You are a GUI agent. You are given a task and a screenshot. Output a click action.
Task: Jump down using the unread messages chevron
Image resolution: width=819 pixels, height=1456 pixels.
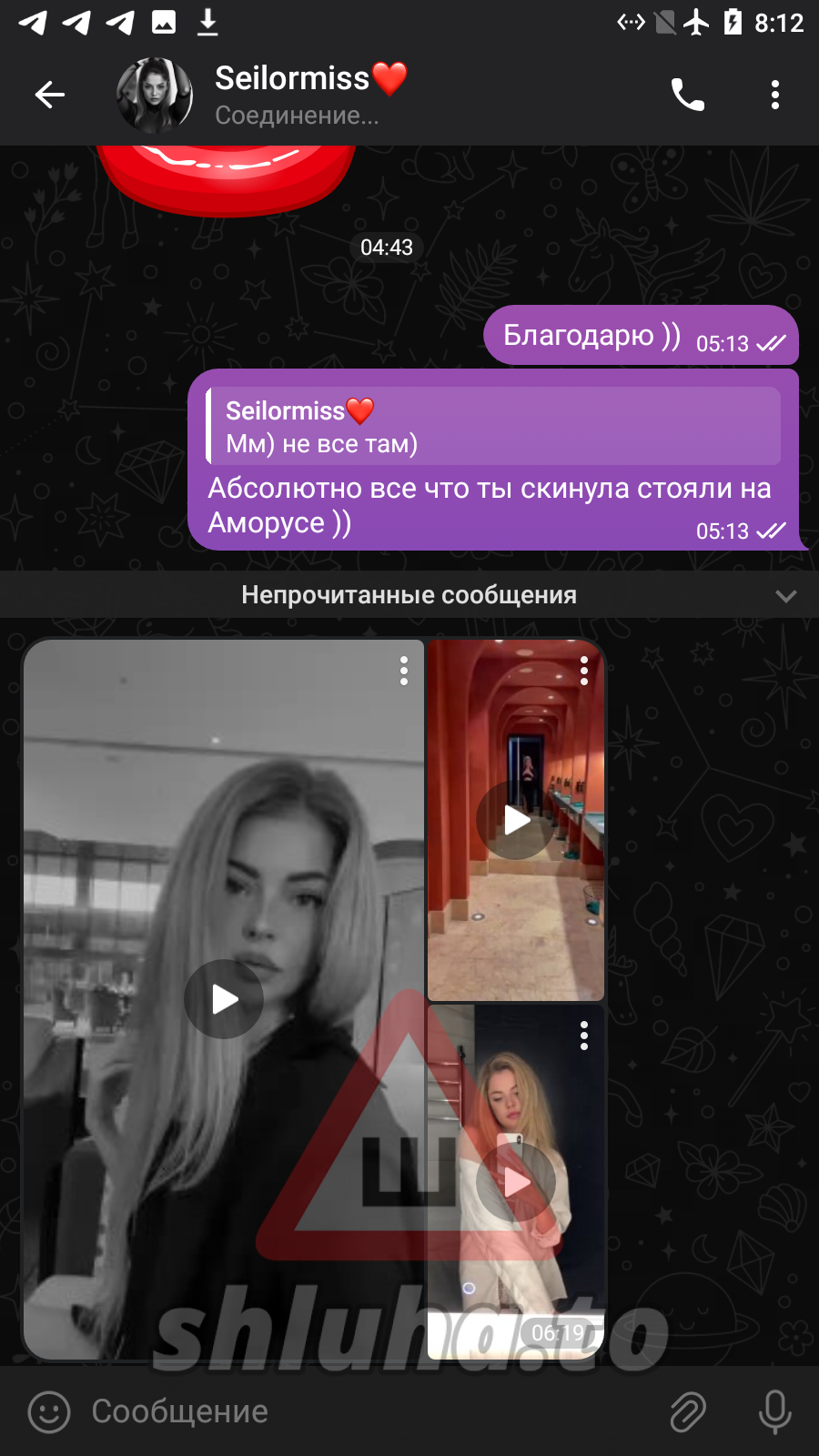[785, 596]
